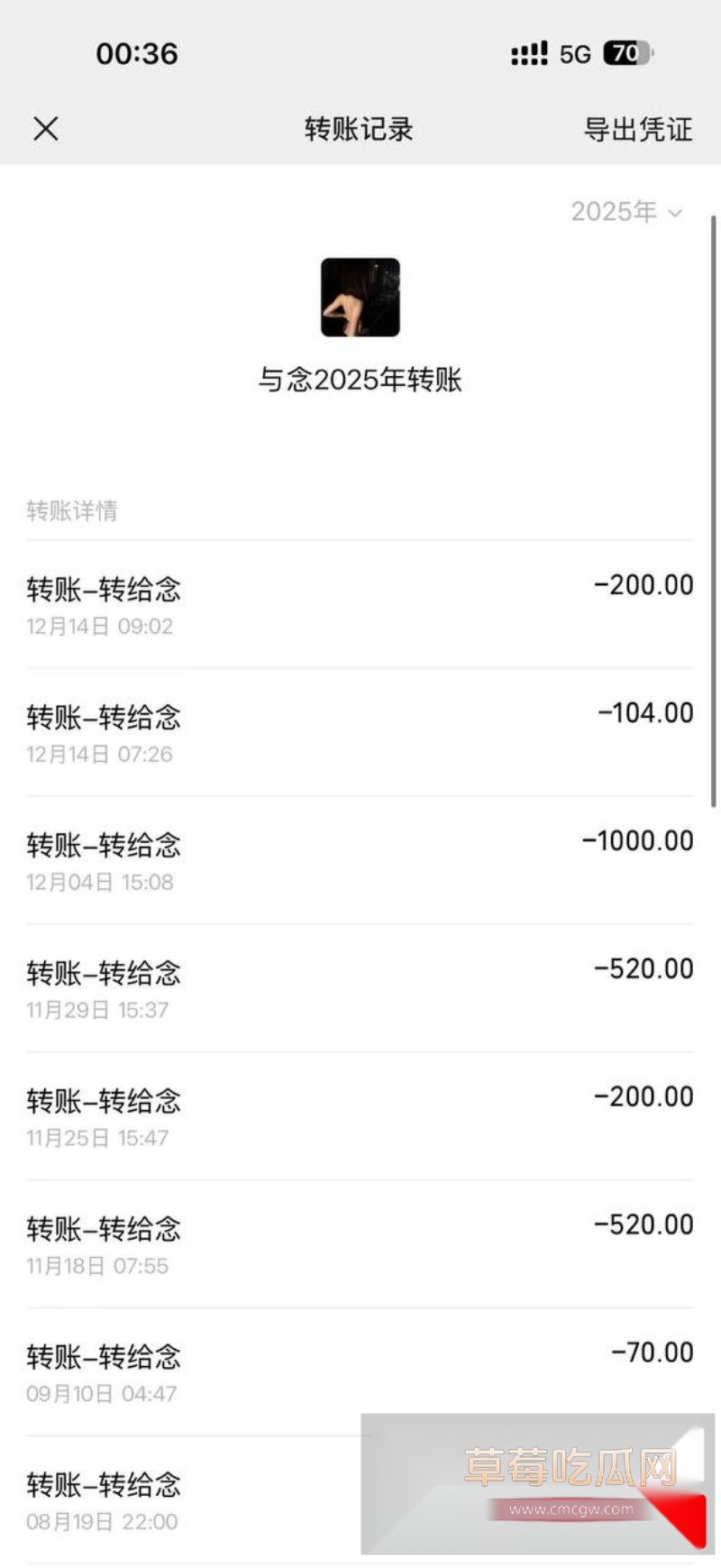The image size is (721, 1568).
Task: Open the -520.00 transfer from 11月29日
Action: coord(360,987)
